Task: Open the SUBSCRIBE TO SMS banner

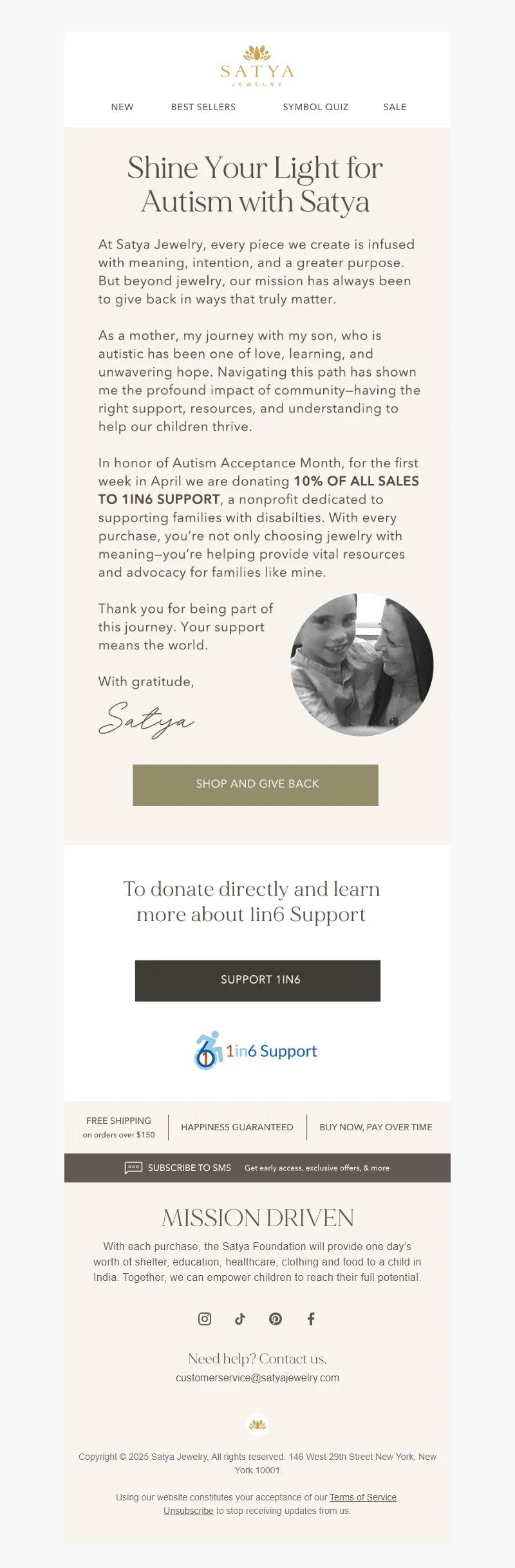Action: pyautogui.click(x=257, y=1168)
